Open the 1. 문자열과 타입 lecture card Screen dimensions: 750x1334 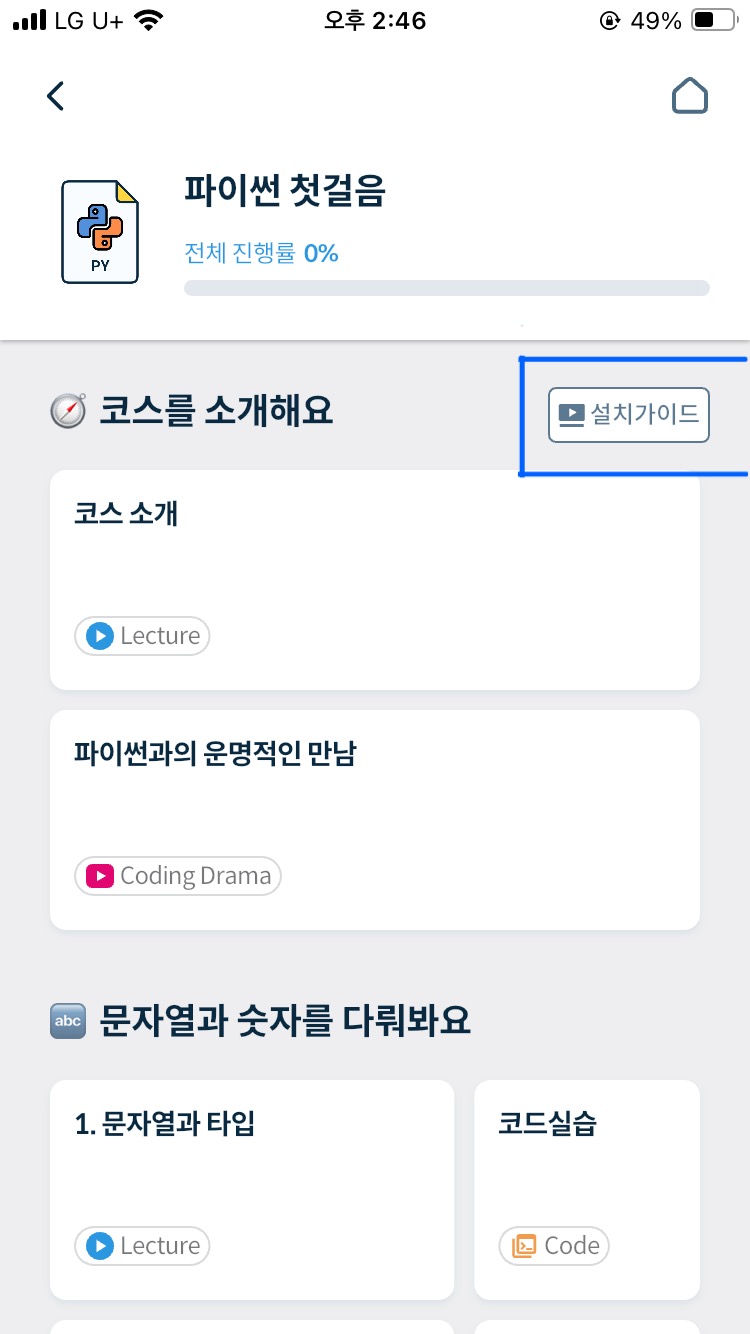[x=251, y=1190]
